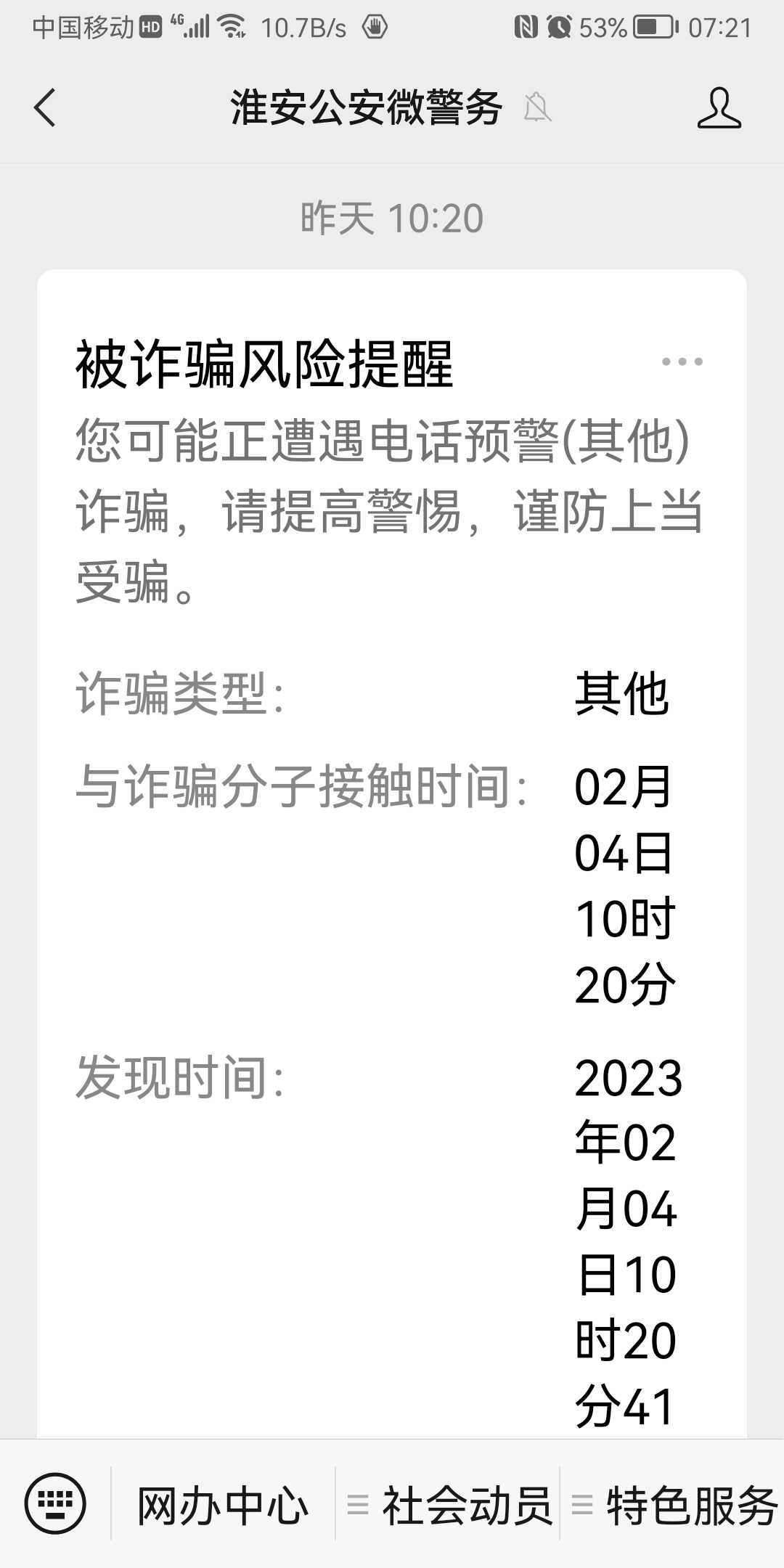Go back using the top-left arrow
784x1568 pixels.
(x=45, y=107)
